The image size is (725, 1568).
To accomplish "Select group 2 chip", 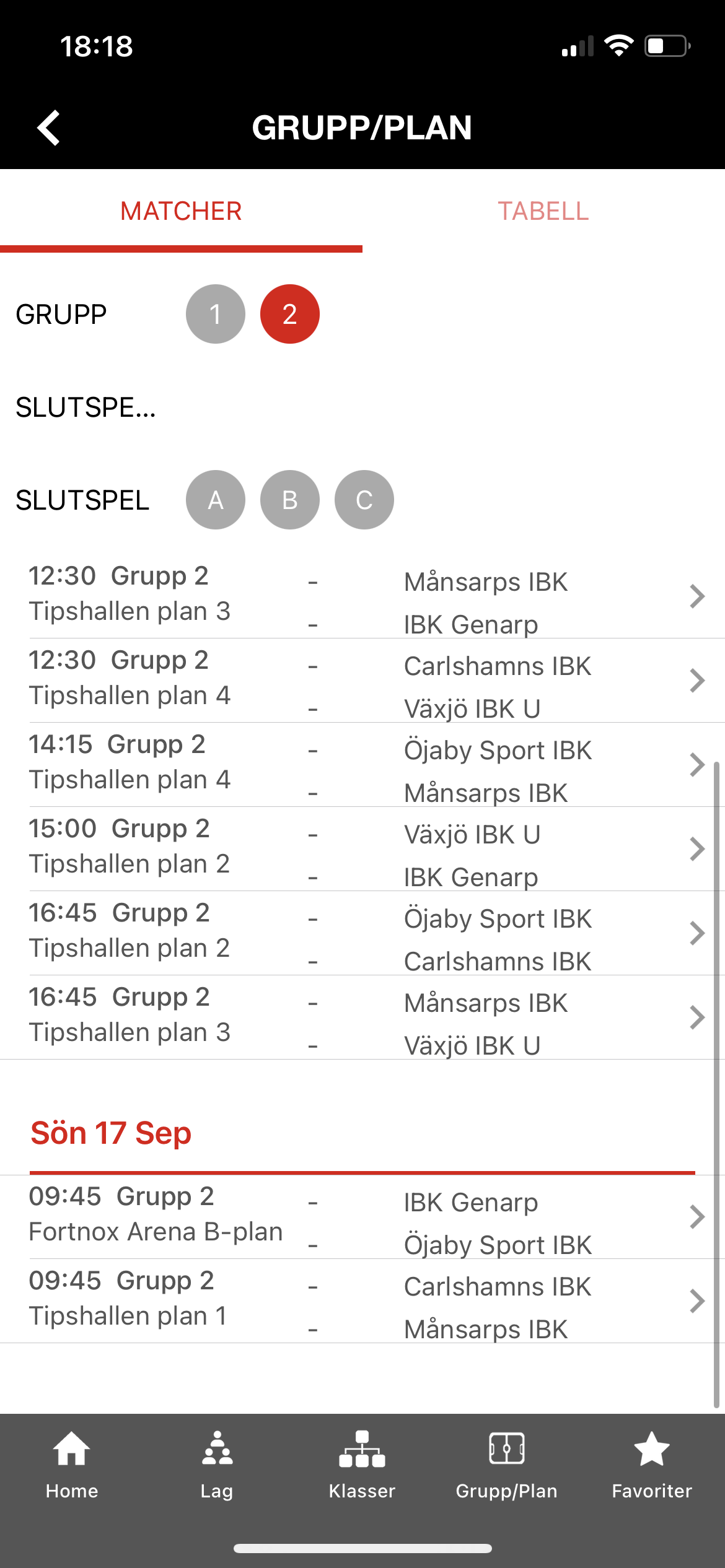I will [289, 314].
